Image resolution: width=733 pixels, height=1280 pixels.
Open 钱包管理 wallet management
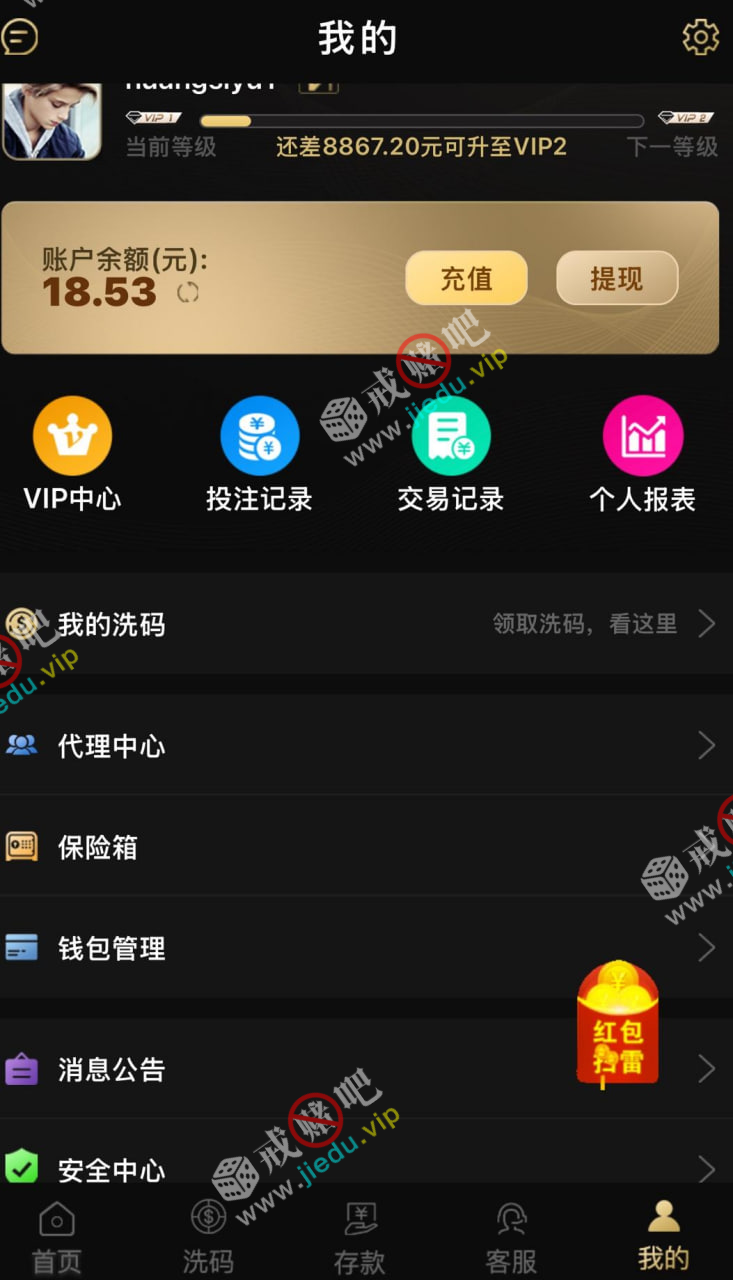point(366,948)
